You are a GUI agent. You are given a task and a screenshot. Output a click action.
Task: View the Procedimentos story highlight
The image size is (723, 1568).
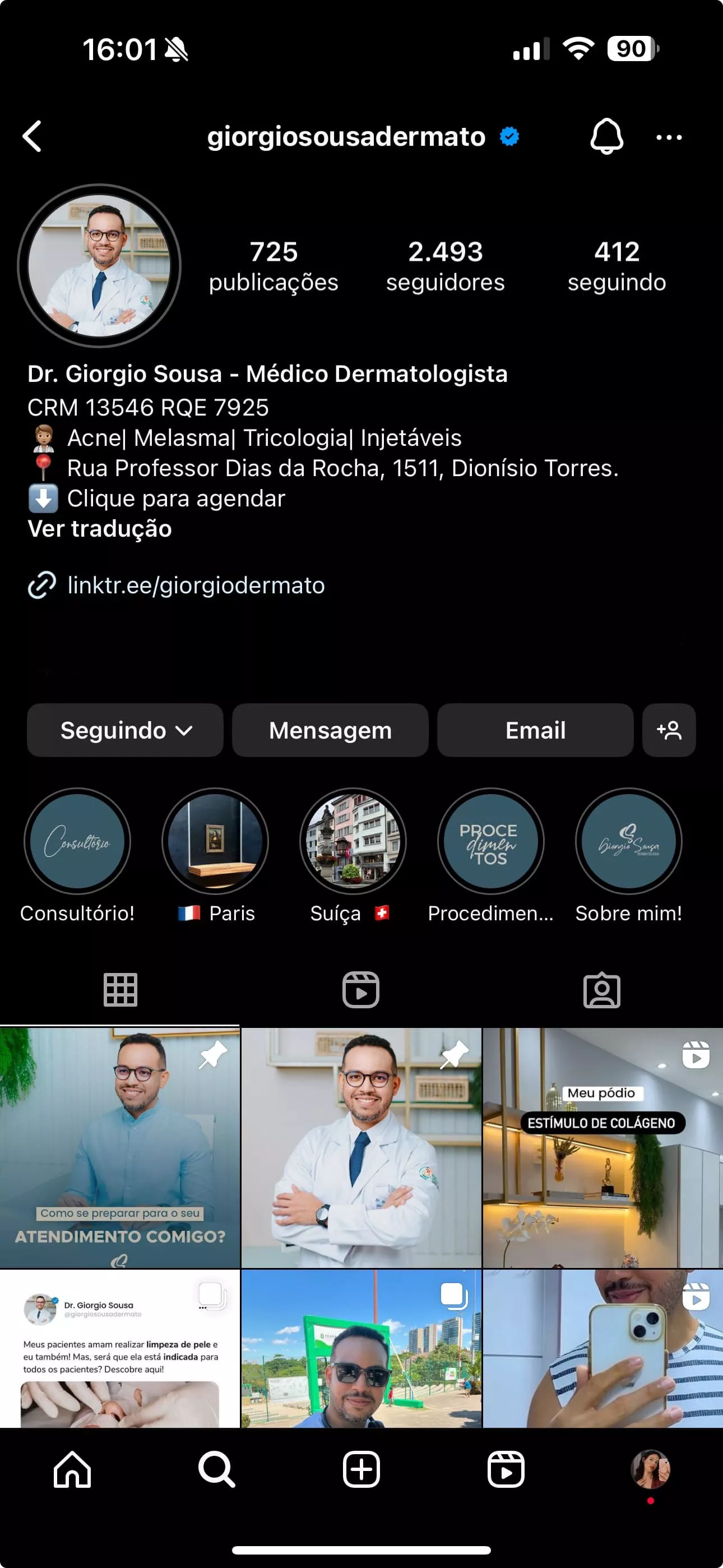click(490, 841)
